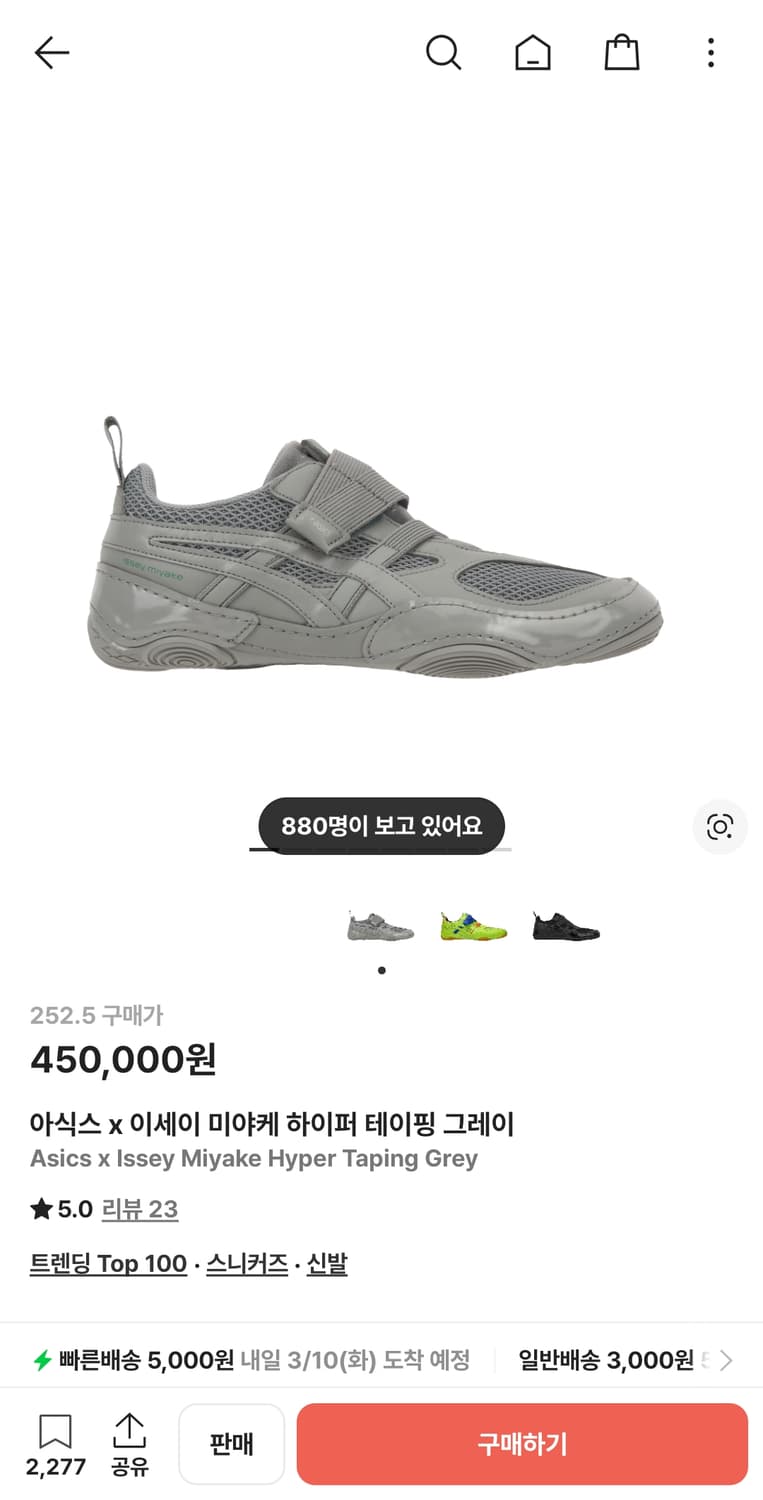The height and width of the screenshot is (1500, 763).
Task: Open the 신발 category link
Action: (x=327, y=1263)
